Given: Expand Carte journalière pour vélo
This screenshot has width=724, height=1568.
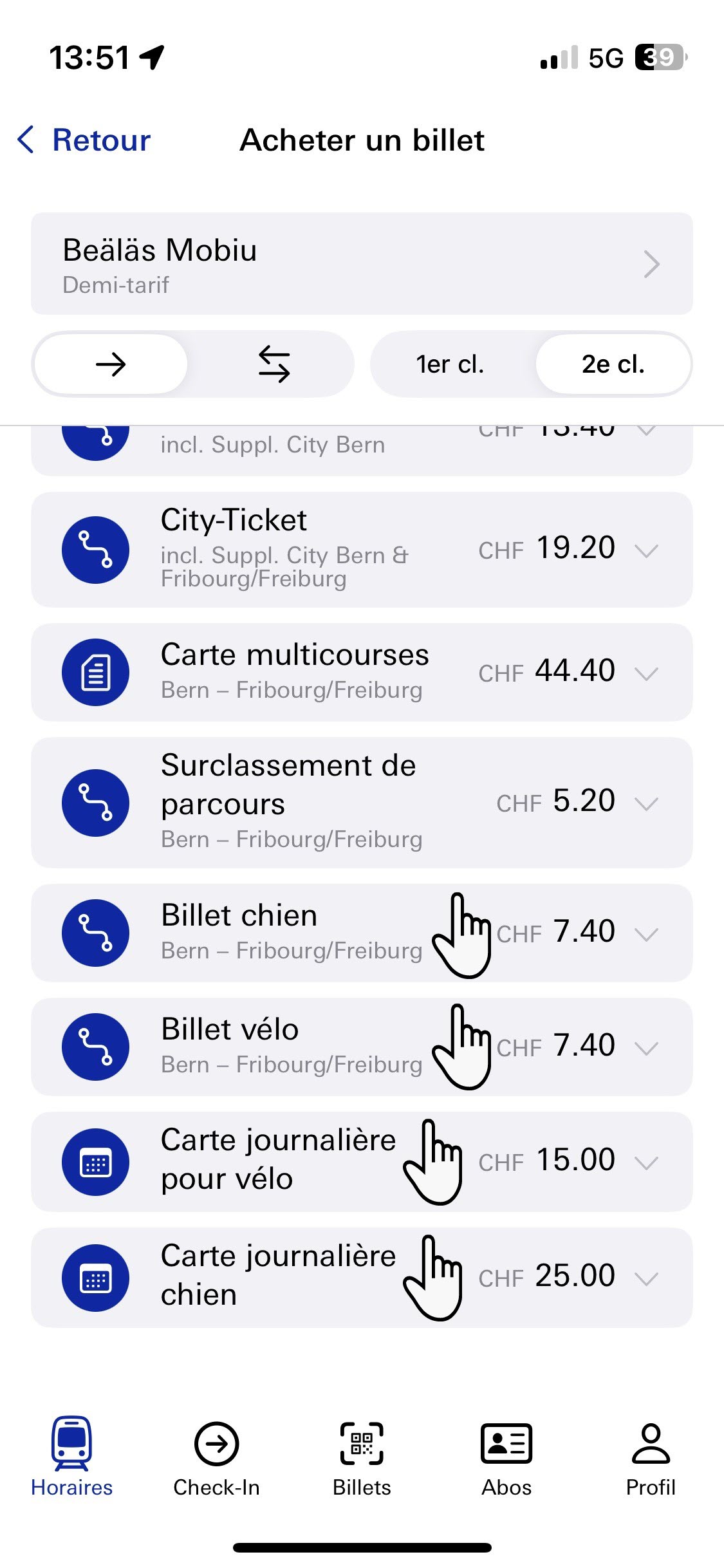Looking at the screenshot, I should click(645, 1162).
